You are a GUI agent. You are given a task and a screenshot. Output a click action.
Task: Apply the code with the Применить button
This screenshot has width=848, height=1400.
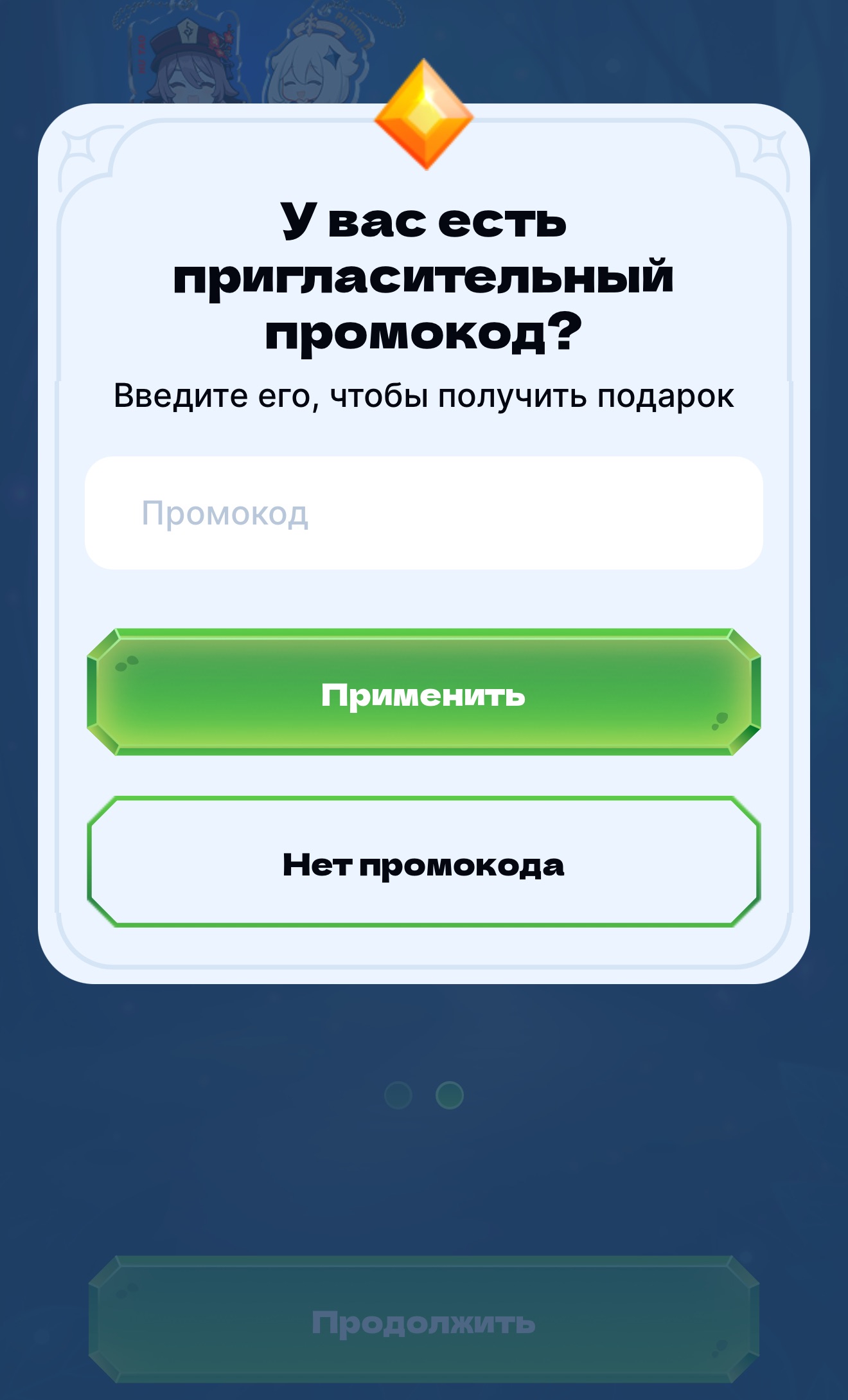point(424,692)
